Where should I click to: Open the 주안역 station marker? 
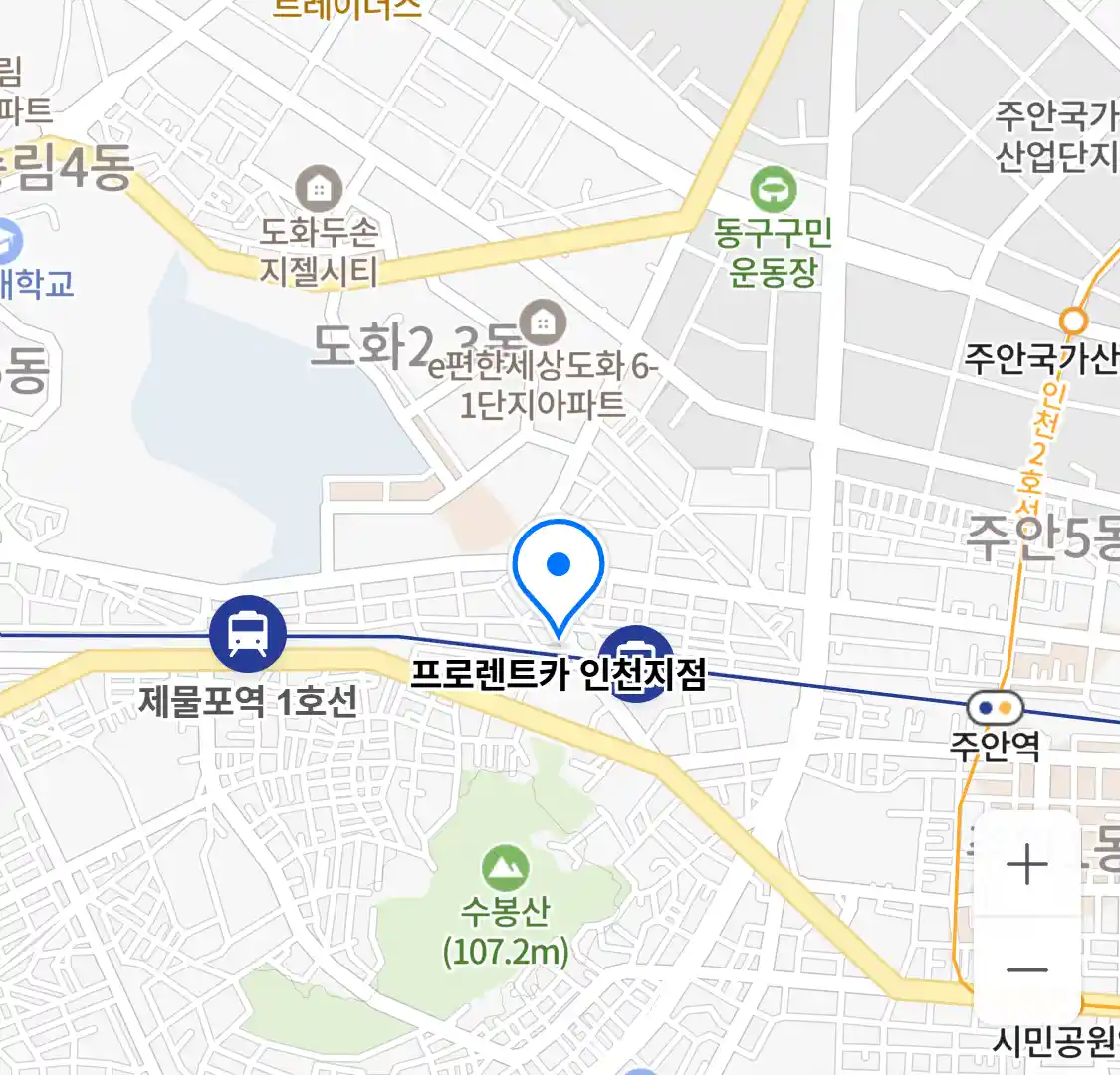coord(995,708)
